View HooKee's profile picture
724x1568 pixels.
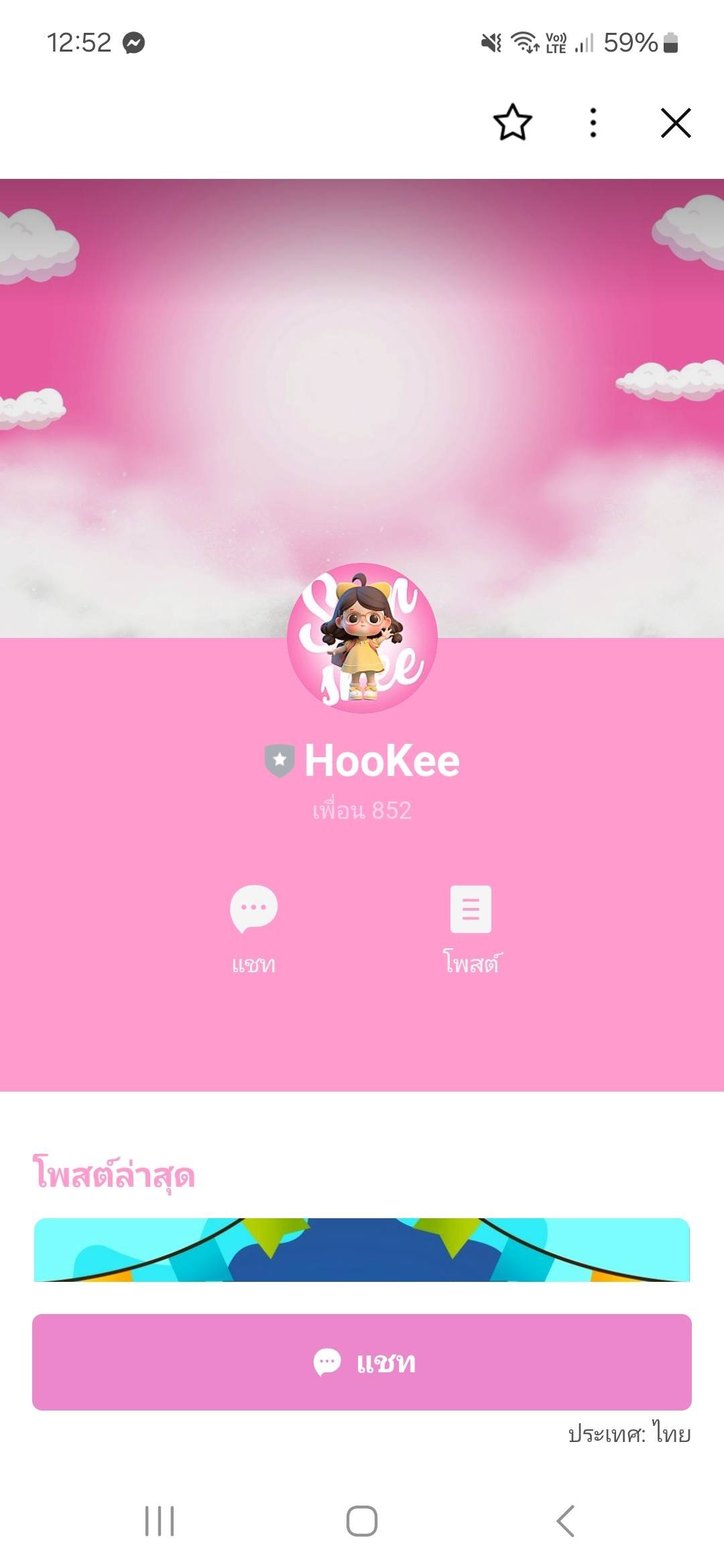(362, 638)
